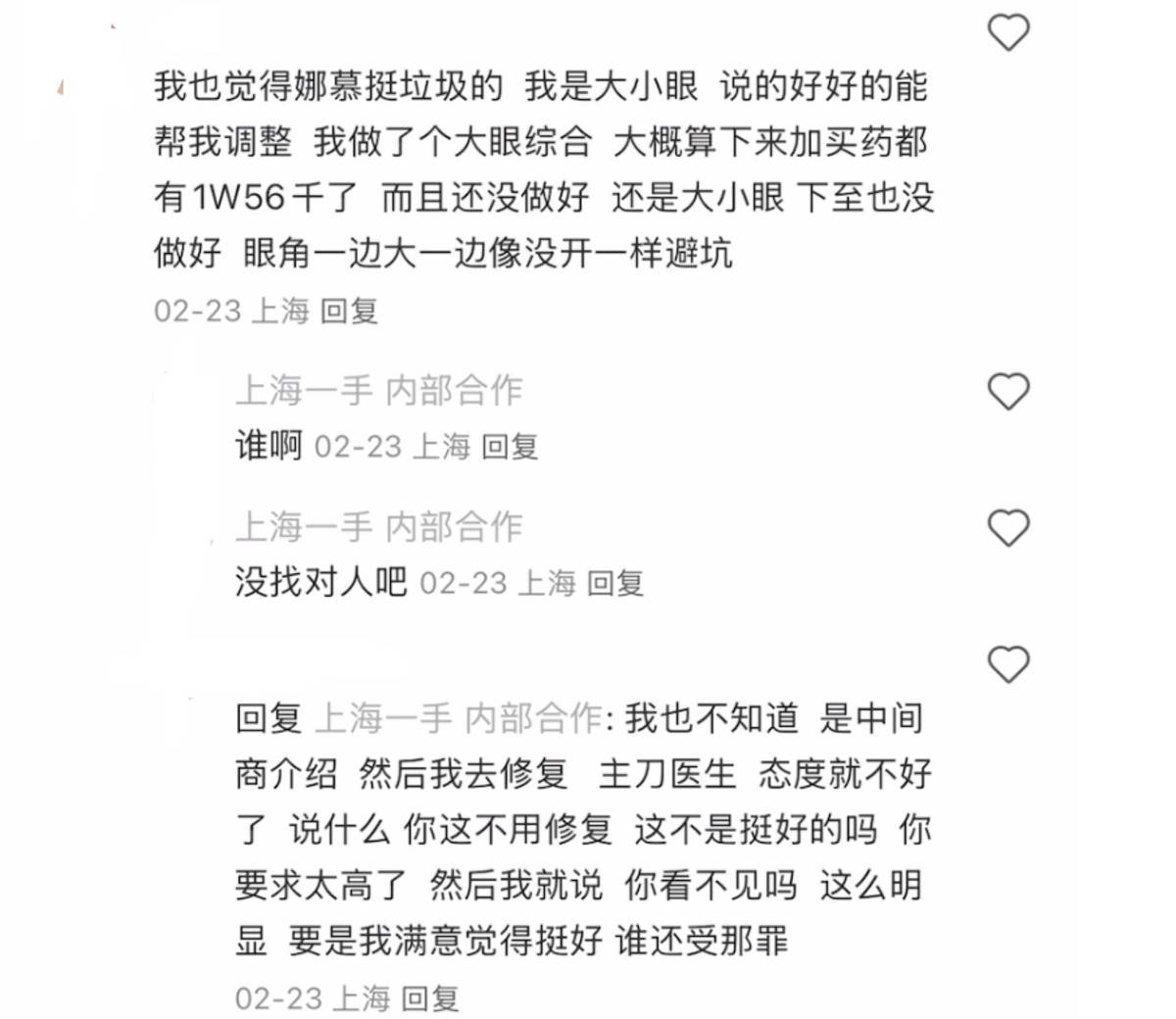Open the mentioned user 上海一手 内部合作 in the last reply

tap(459, 719)
